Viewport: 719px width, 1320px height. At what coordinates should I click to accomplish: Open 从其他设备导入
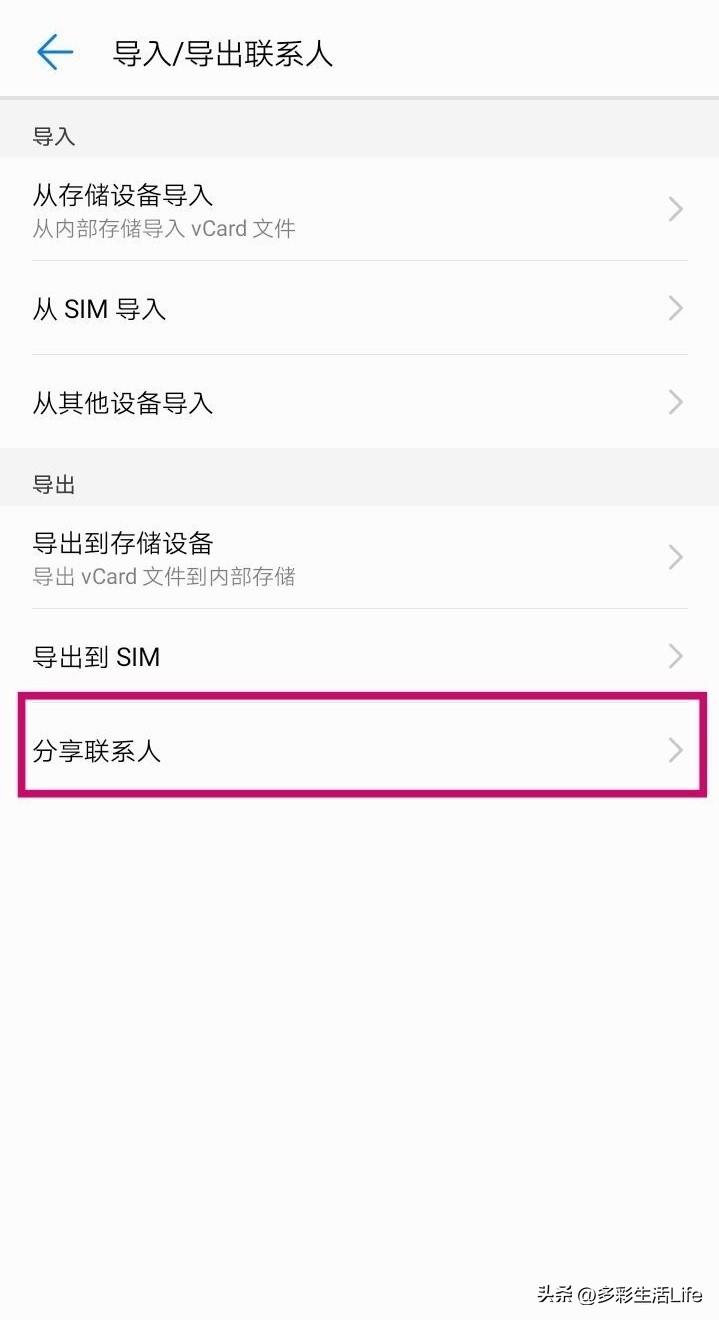(359, 402)
